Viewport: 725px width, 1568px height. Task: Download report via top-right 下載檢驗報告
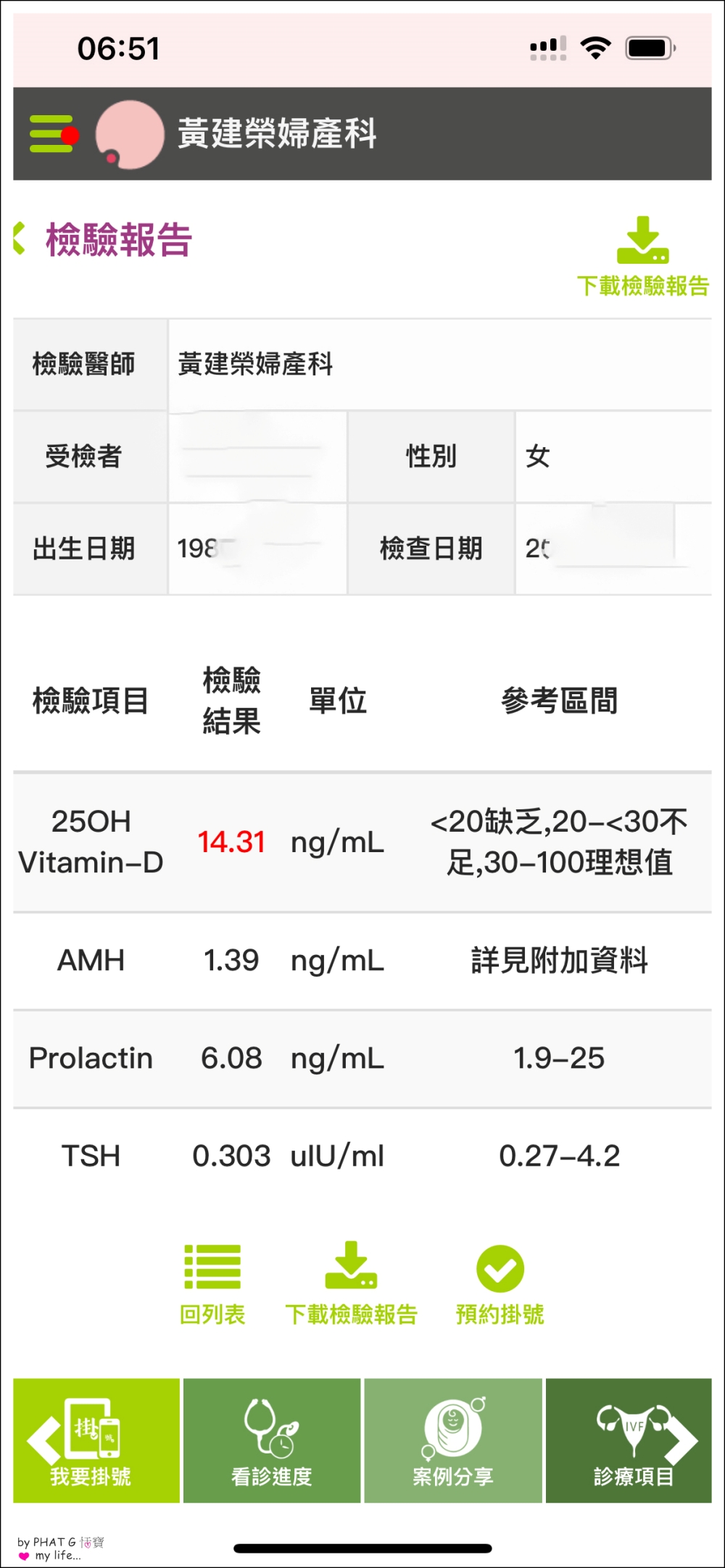(643, 257)
